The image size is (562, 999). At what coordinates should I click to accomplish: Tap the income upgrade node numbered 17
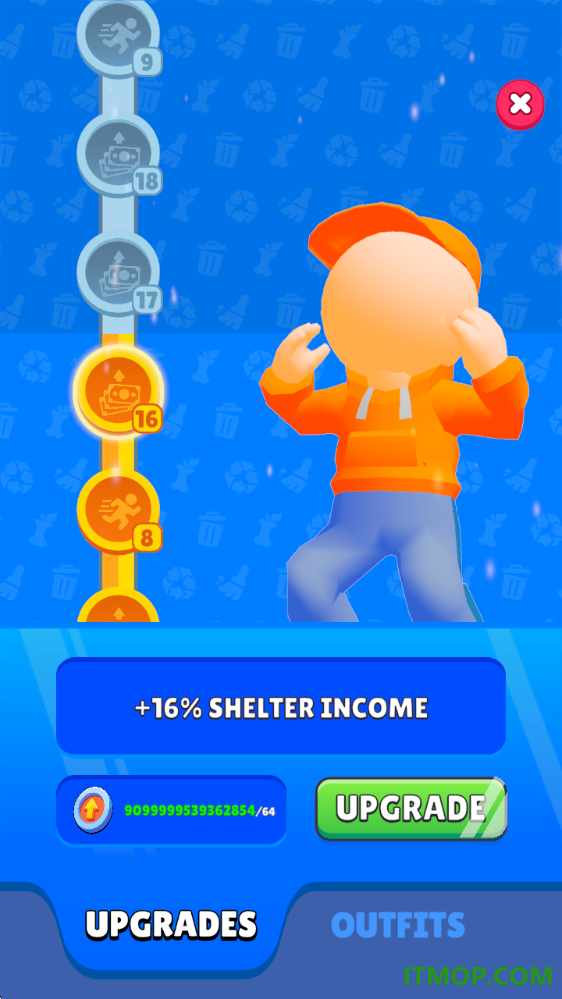pos(119,275)
